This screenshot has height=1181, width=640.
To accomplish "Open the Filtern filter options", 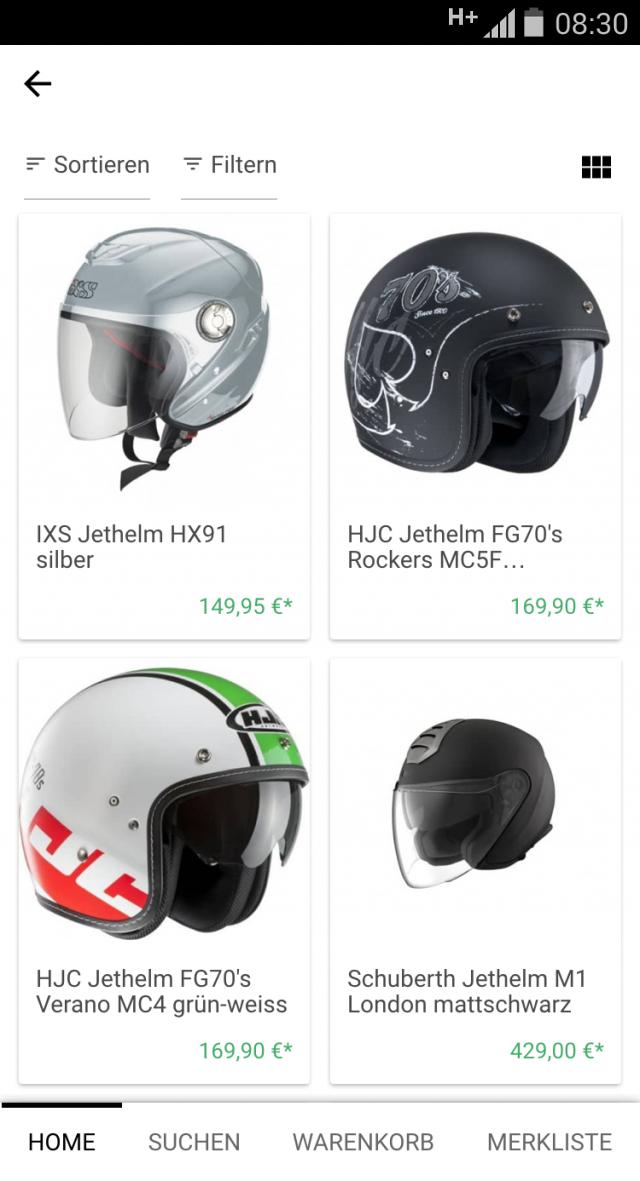I will 230,165.
